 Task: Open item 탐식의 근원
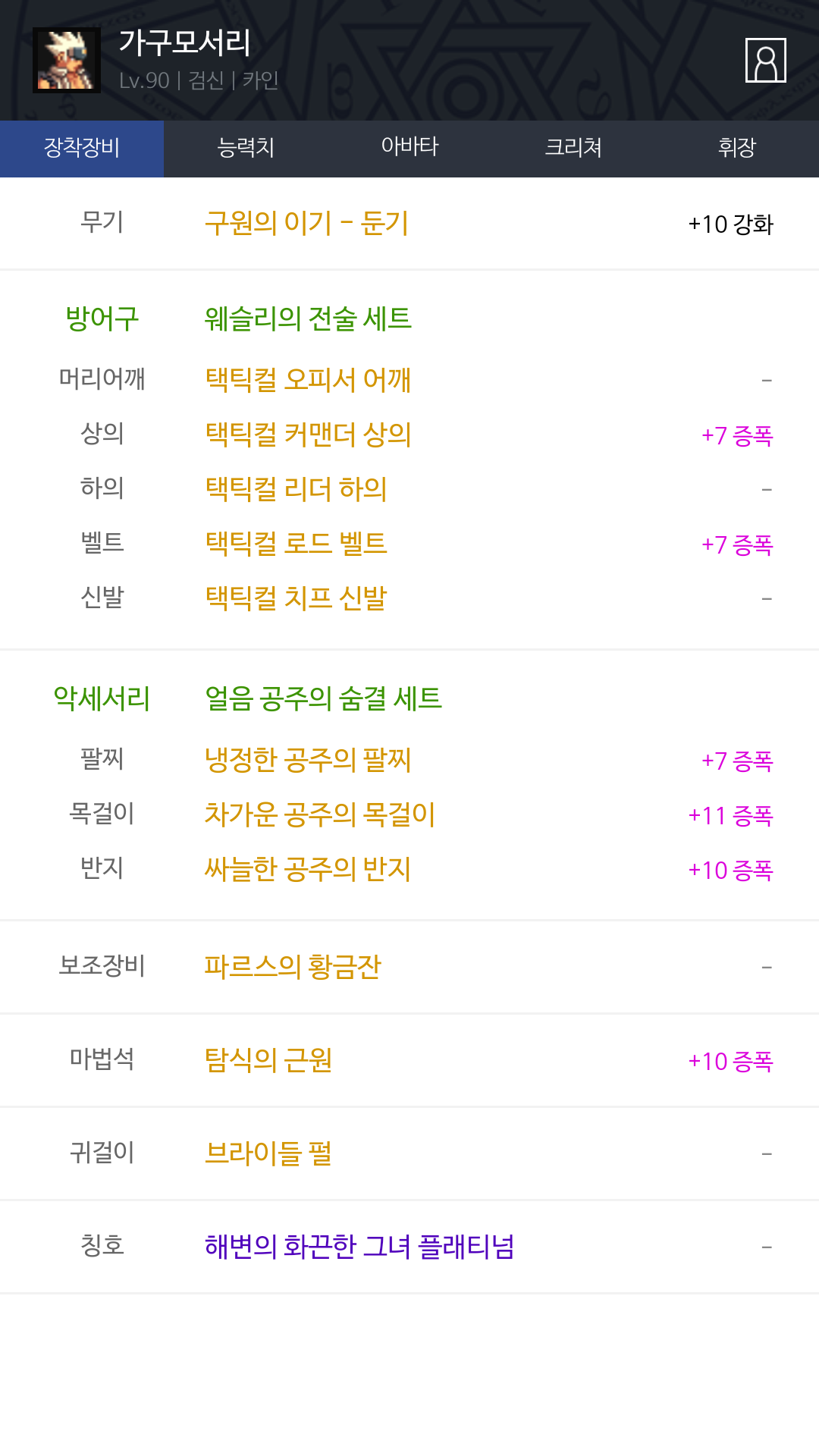pyautogui.click(x=268, y=1060)
